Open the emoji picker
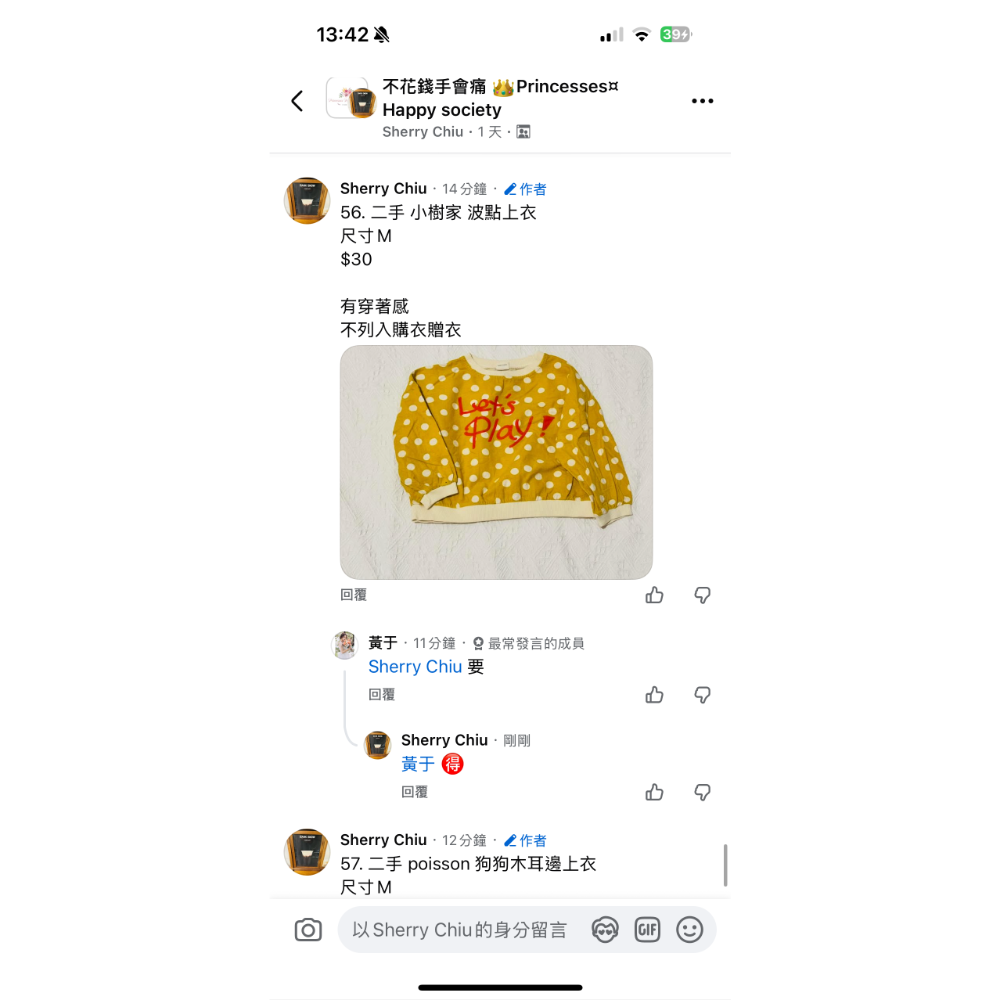Image resolution: width=1000 pixels, height=1000 pixels. point(690,930)
